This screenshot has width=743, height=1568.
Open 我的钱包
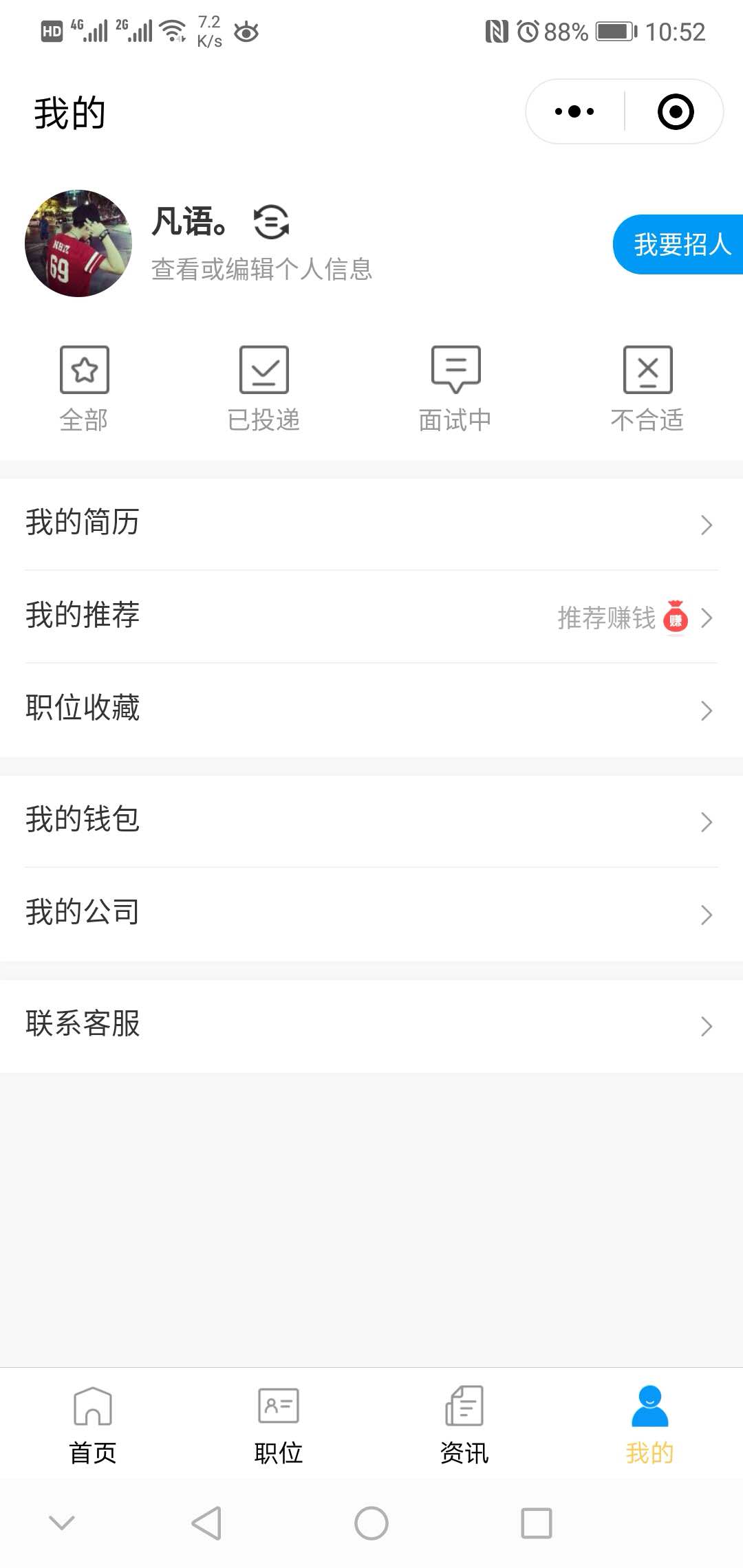(371, 821)
